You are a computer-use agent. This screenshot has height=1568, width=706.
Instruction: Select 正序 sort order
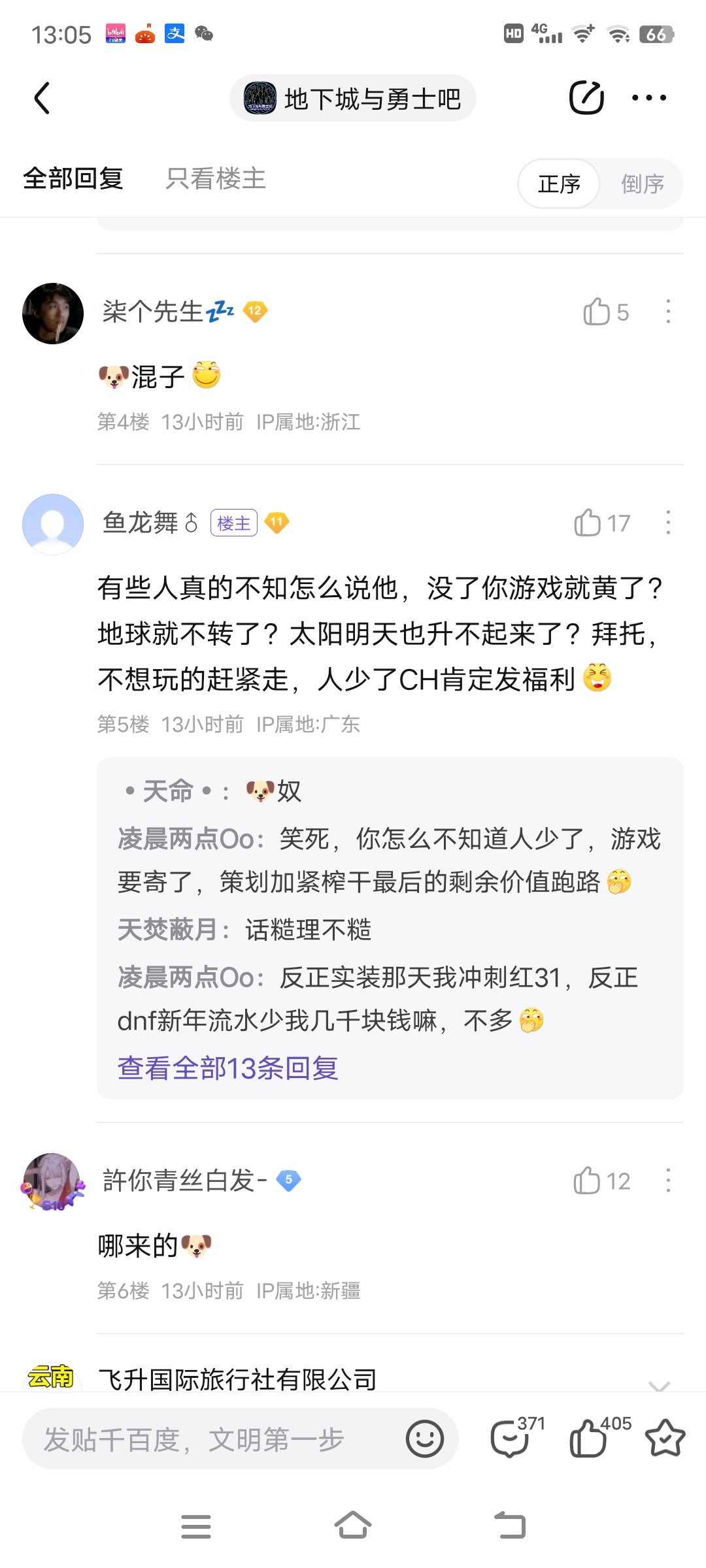559,184
